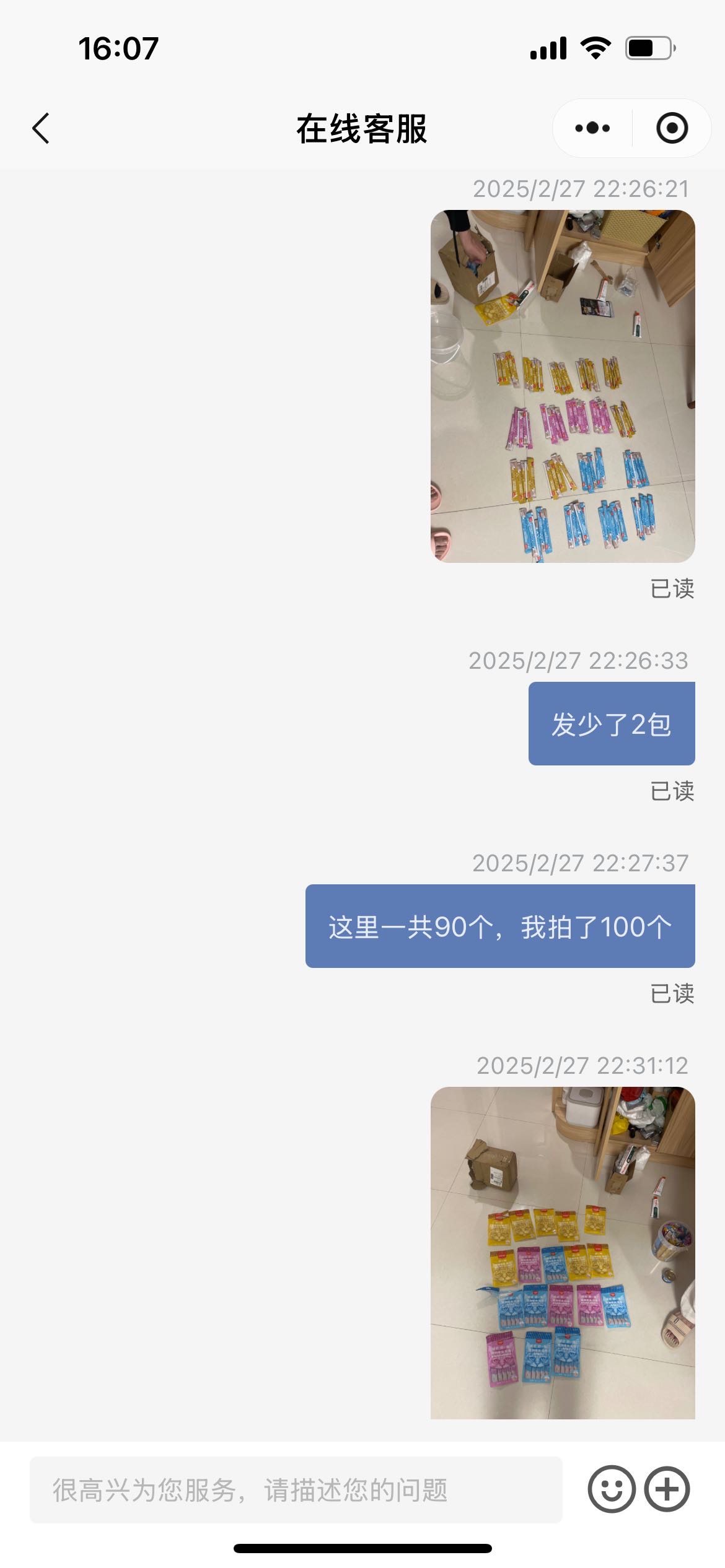
Task: Open the mini program more options menu
Action: pos(592,128)
